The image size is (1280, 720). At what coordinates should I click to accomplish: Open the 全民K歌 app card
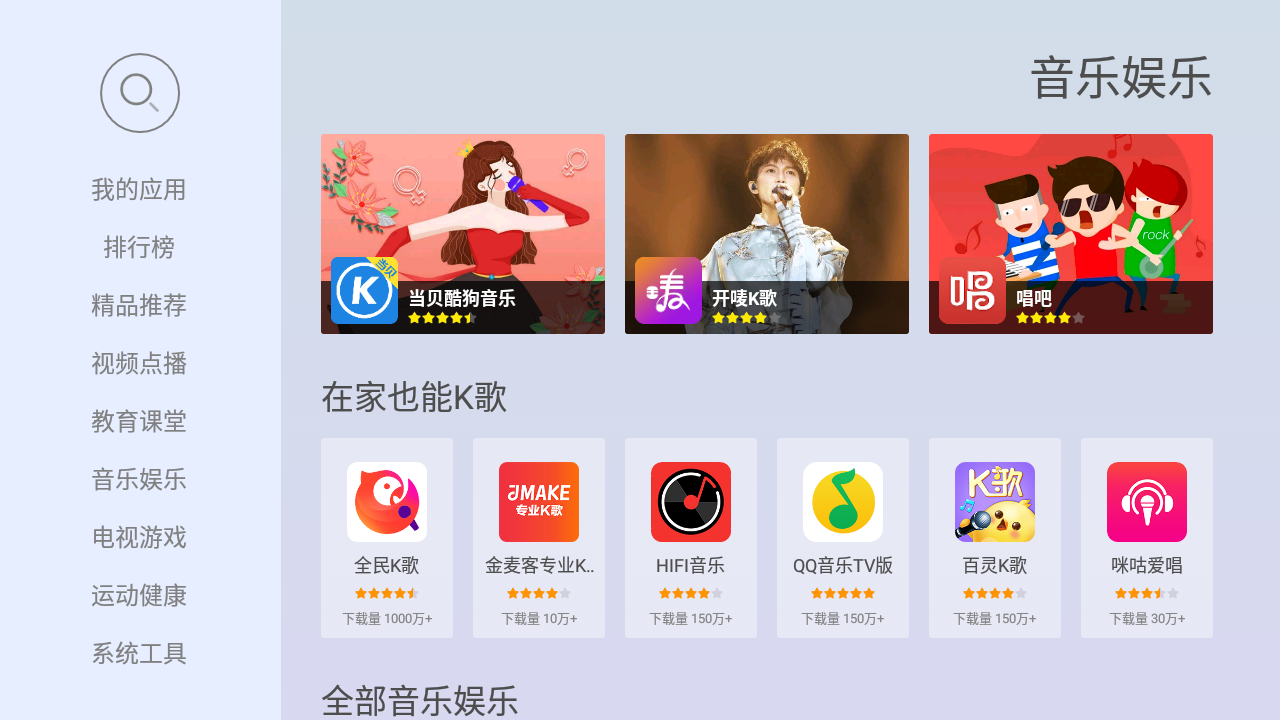pos(387,538)
